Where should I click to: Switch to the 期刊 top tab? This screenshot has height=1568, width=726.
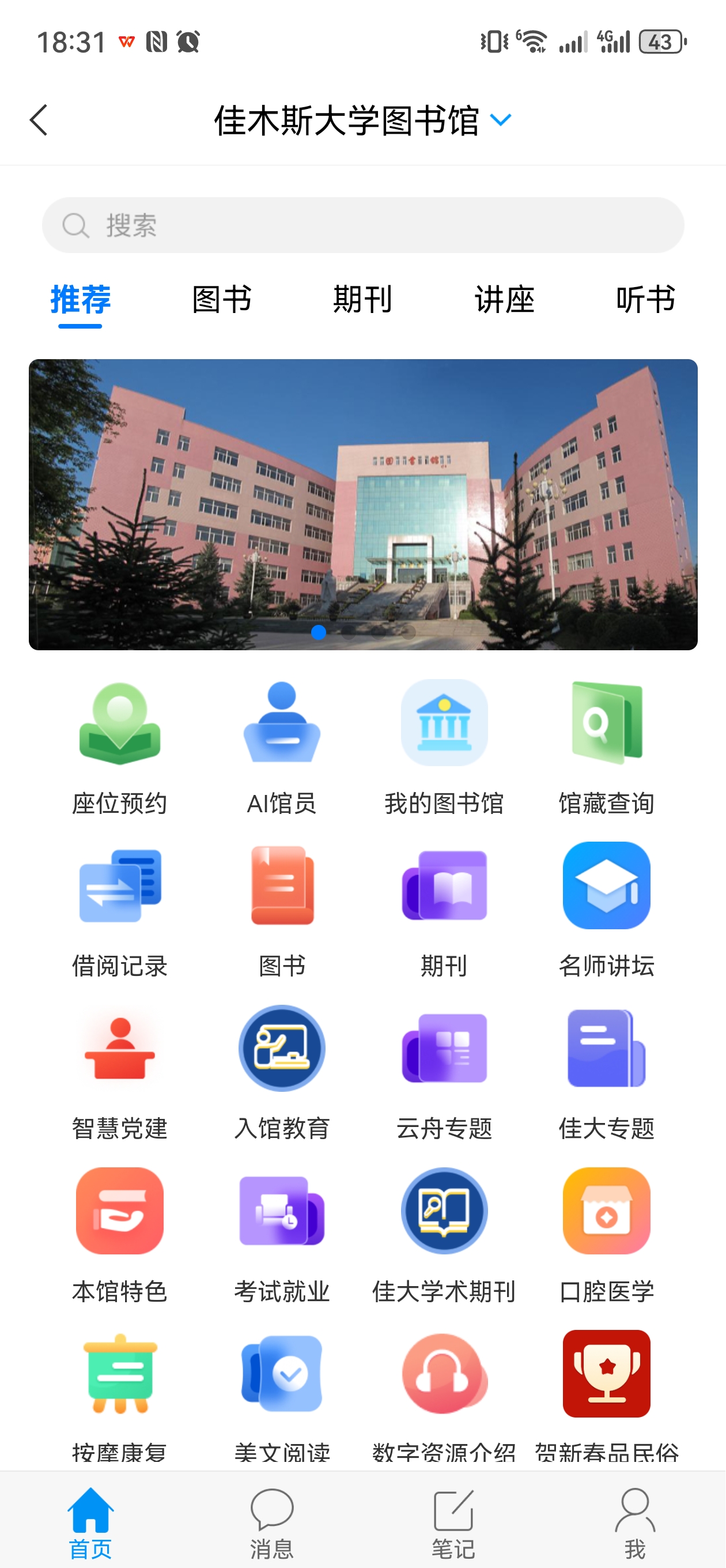(362, 299)
